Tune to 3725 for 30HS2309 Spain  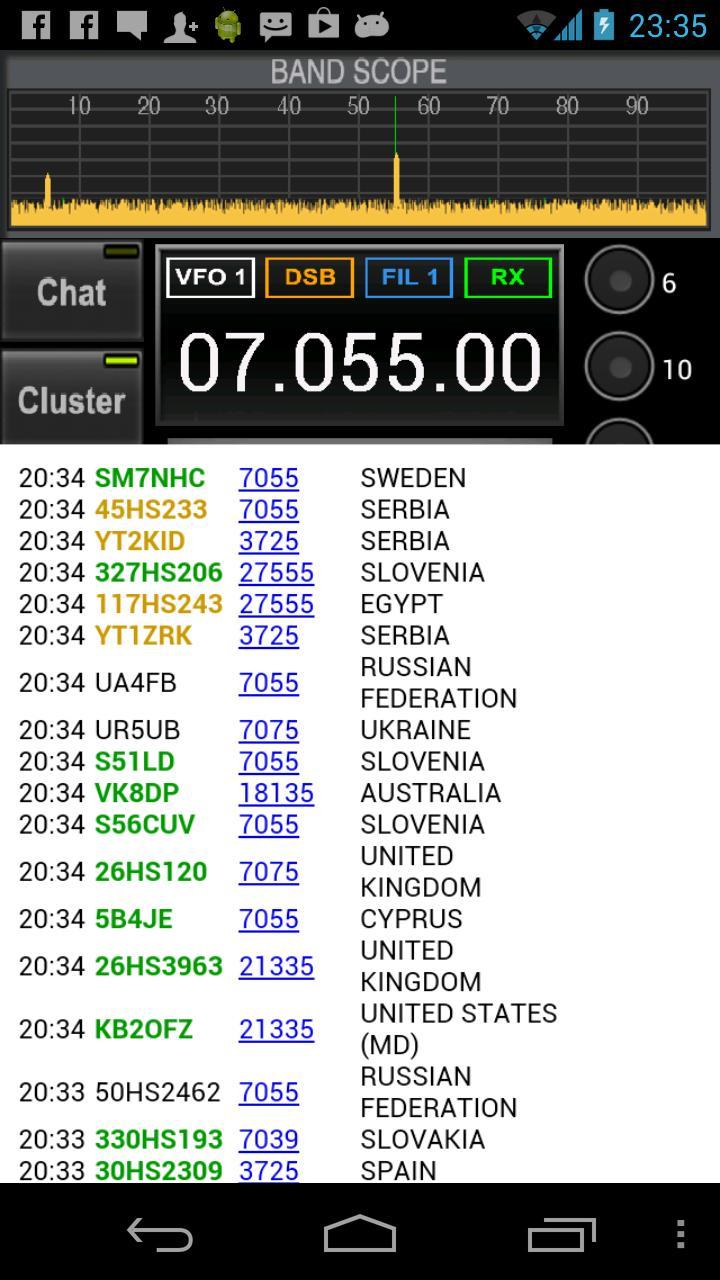(x=268, y=1170)
